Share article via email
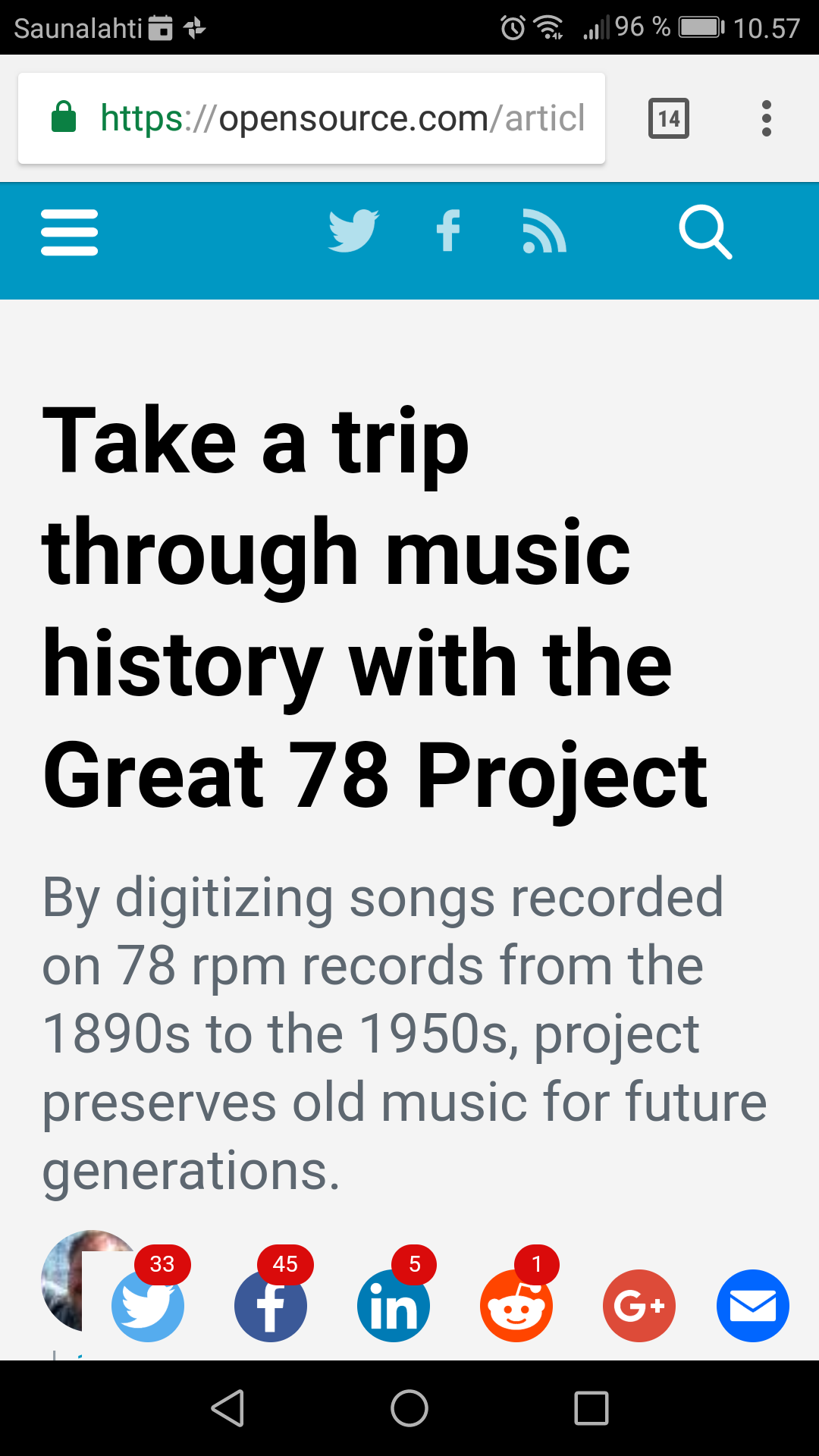This screenshot has height=1456, width=819. click(x=753, y=1305)
